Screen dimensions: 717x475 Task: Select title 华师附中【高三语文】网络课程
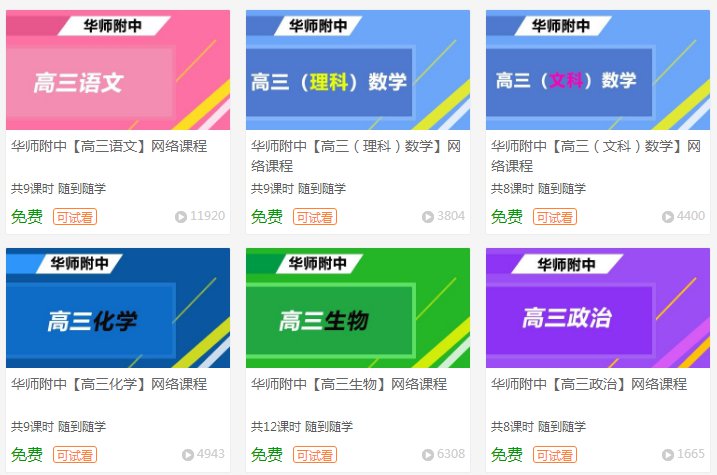point(109,146)
